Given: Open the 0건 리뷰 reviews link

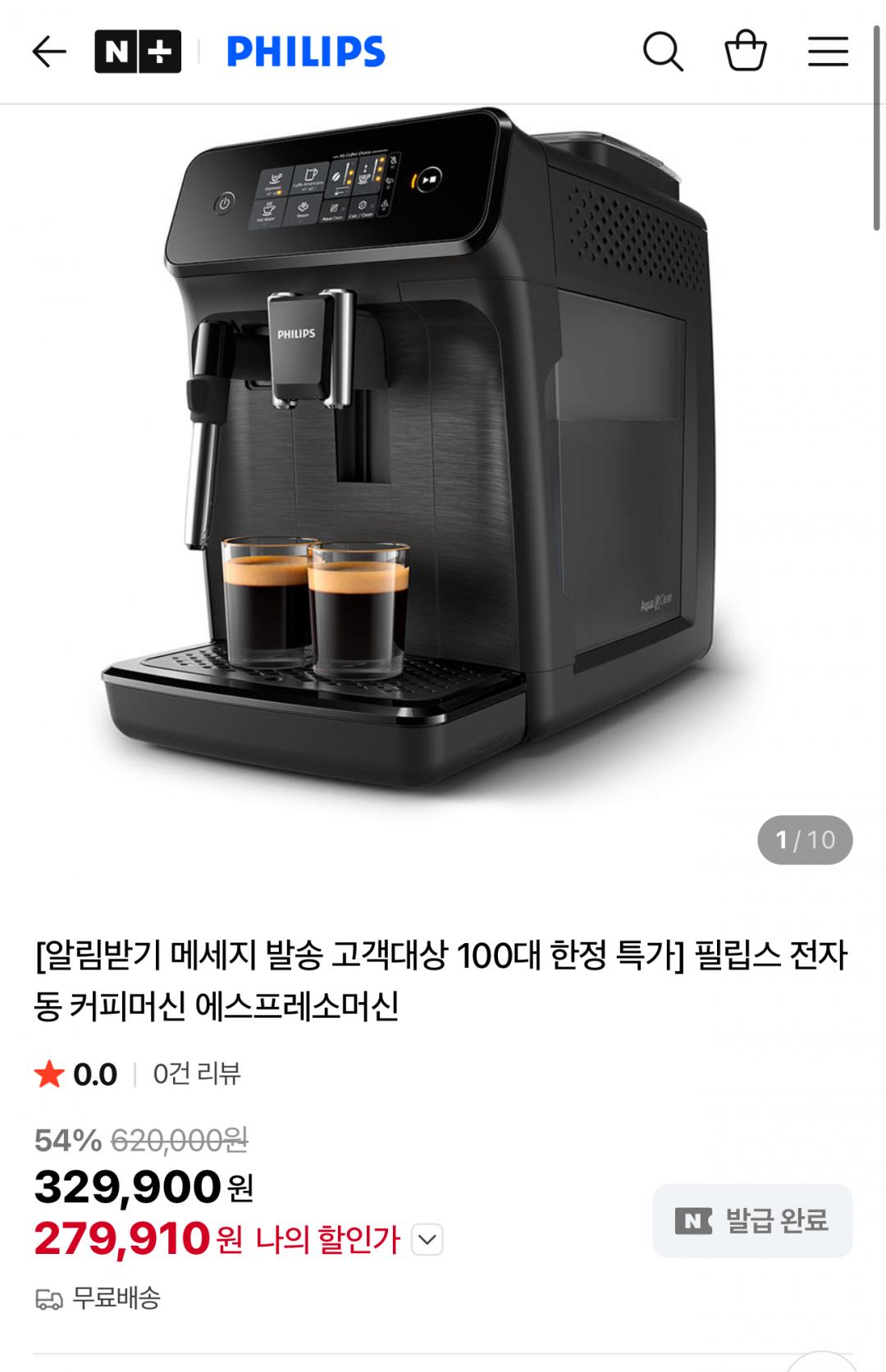Looking at the screenshot, I should tap(197, 1073).
